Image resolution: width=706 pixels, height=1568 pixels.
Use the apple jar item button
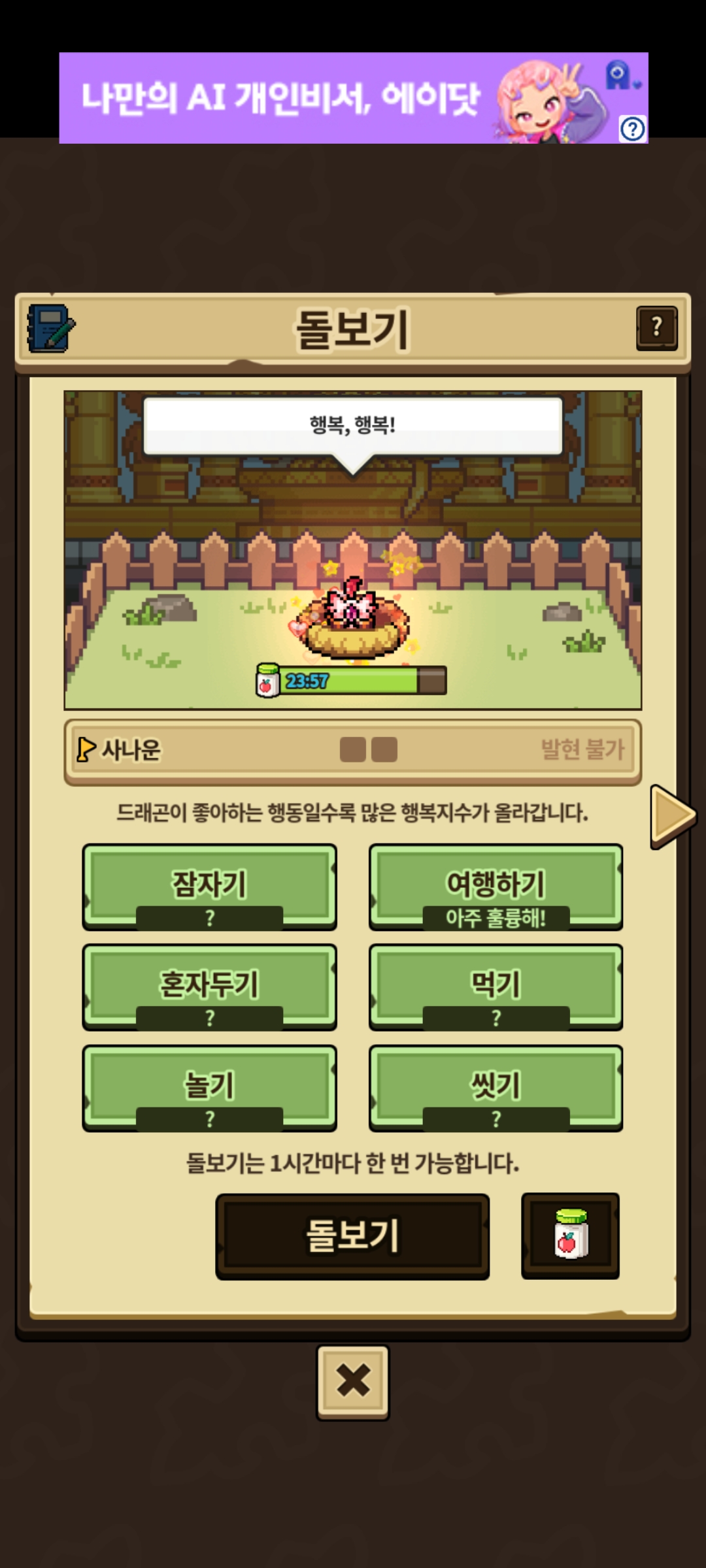[x=570, y=1235]
